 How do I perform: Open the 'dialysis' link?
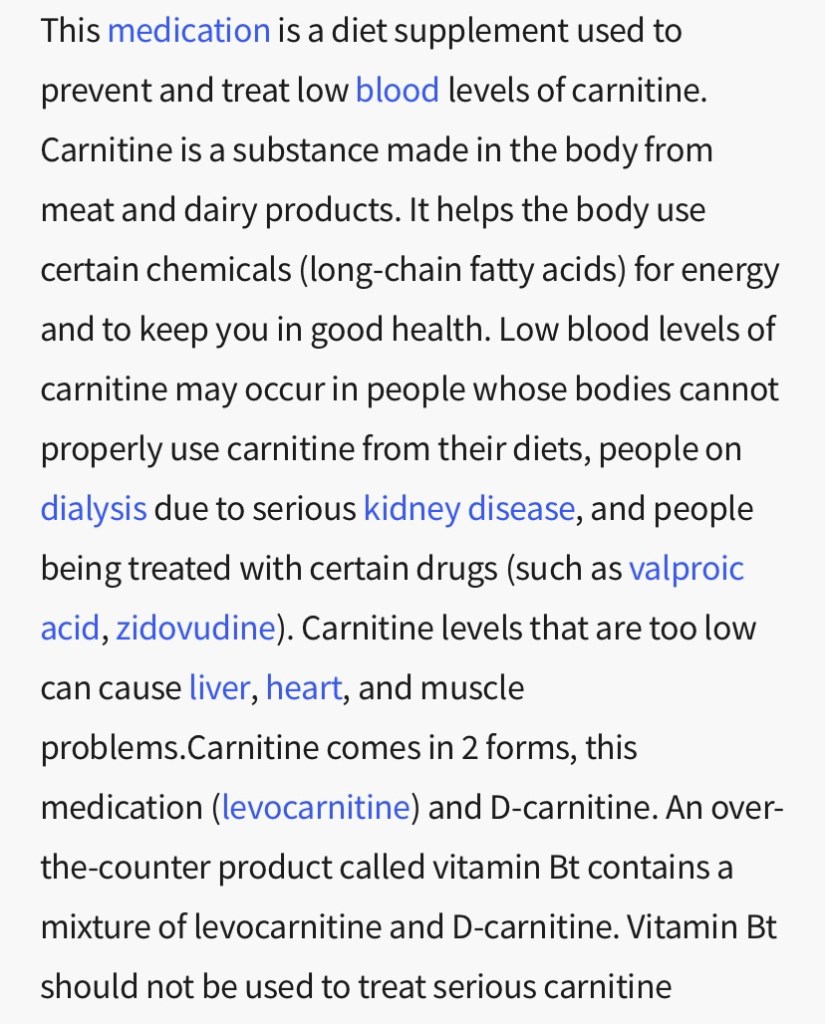(x=93, y=510)
